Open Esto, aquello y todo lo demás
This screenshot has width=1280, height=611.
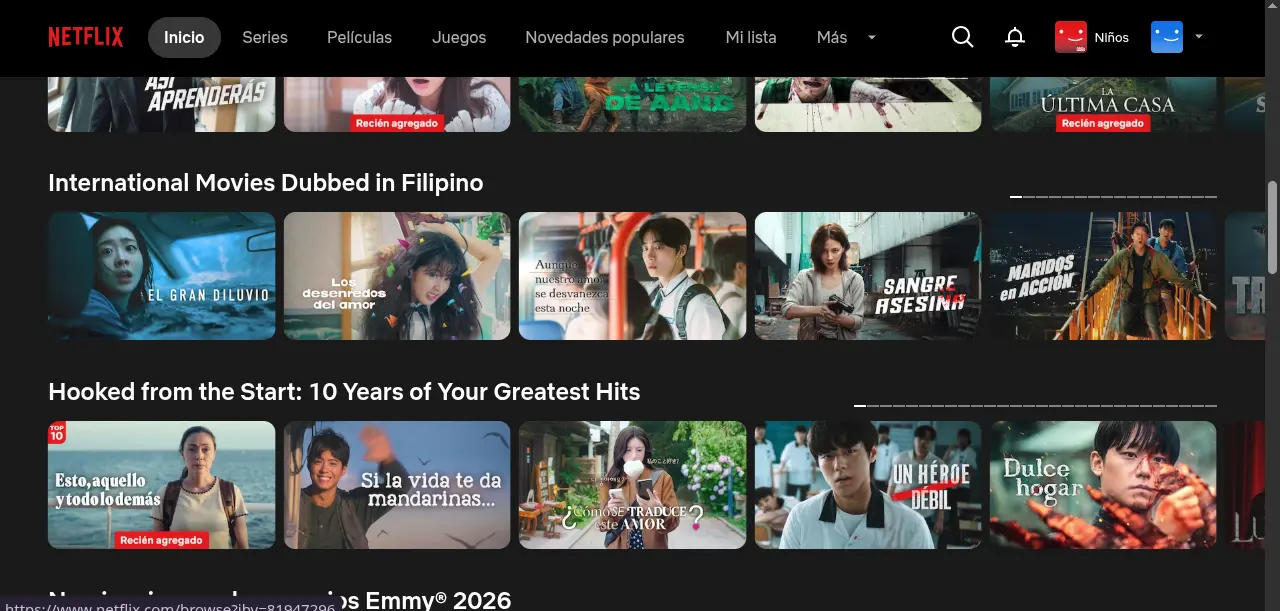(x=162, y=485)
